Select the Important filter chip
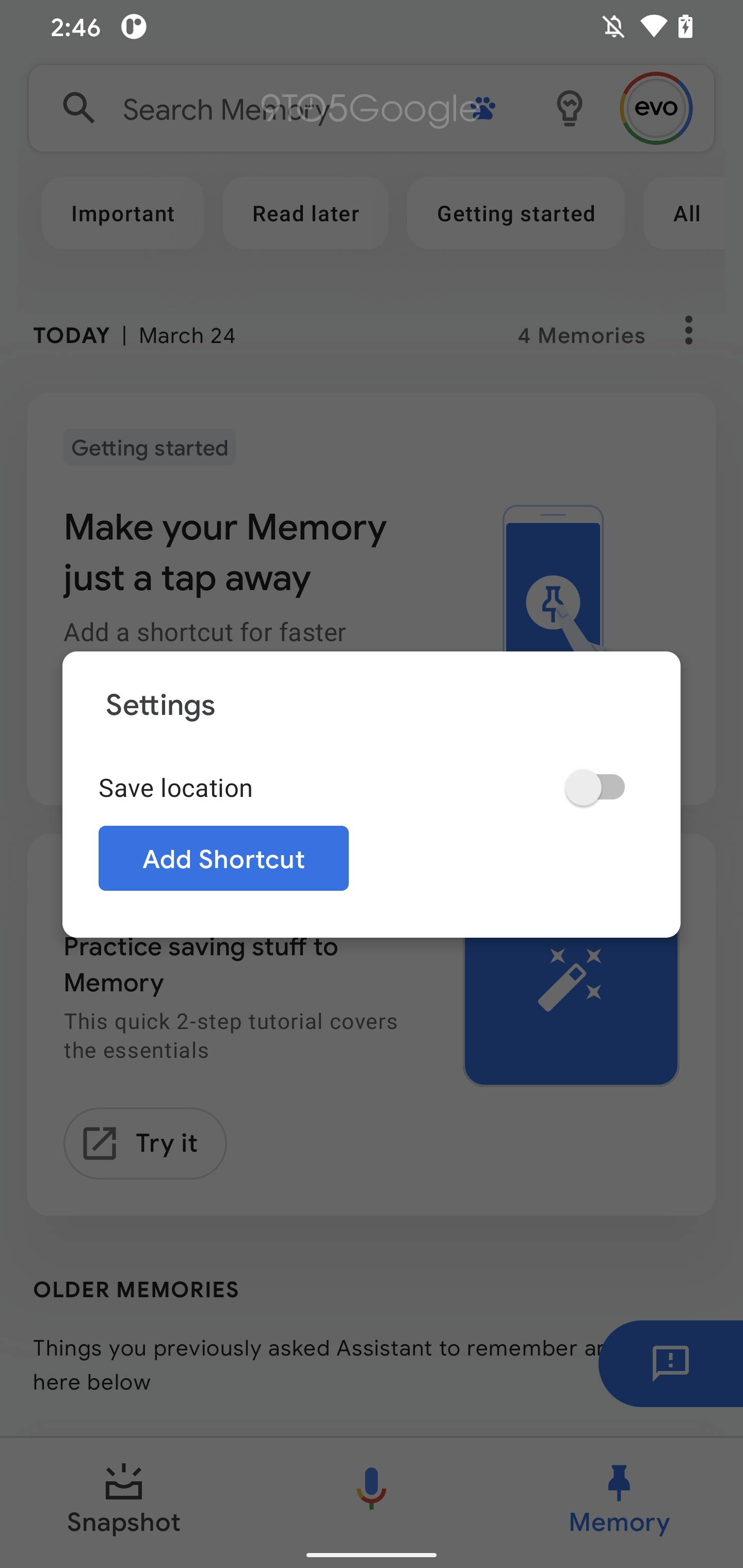Screen dimensions: 743x1568 tap(122, 214)
